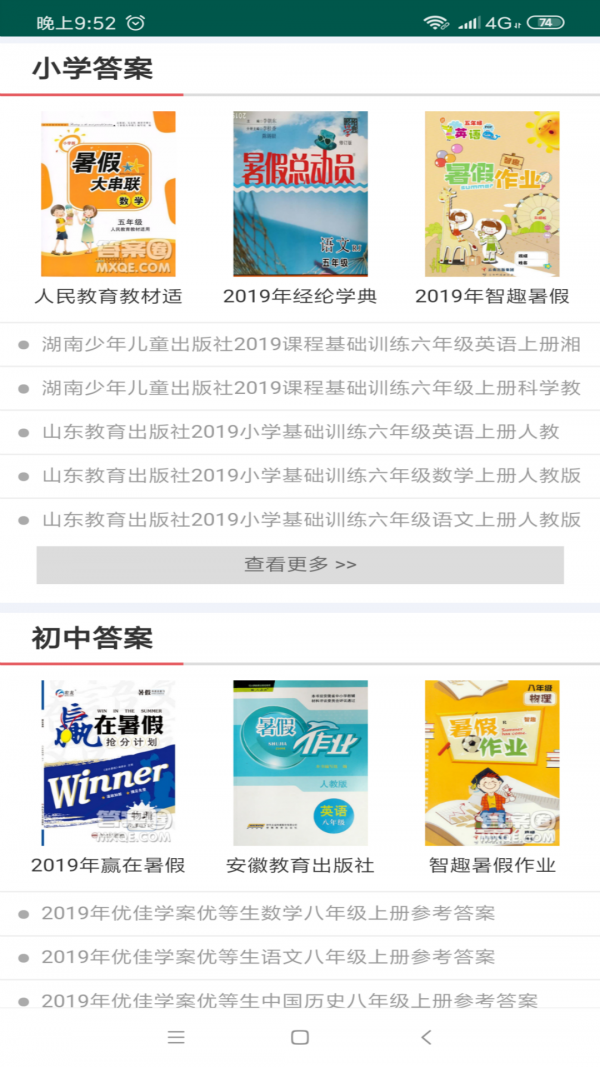Go to the system home screen

tap(300, 1038)
